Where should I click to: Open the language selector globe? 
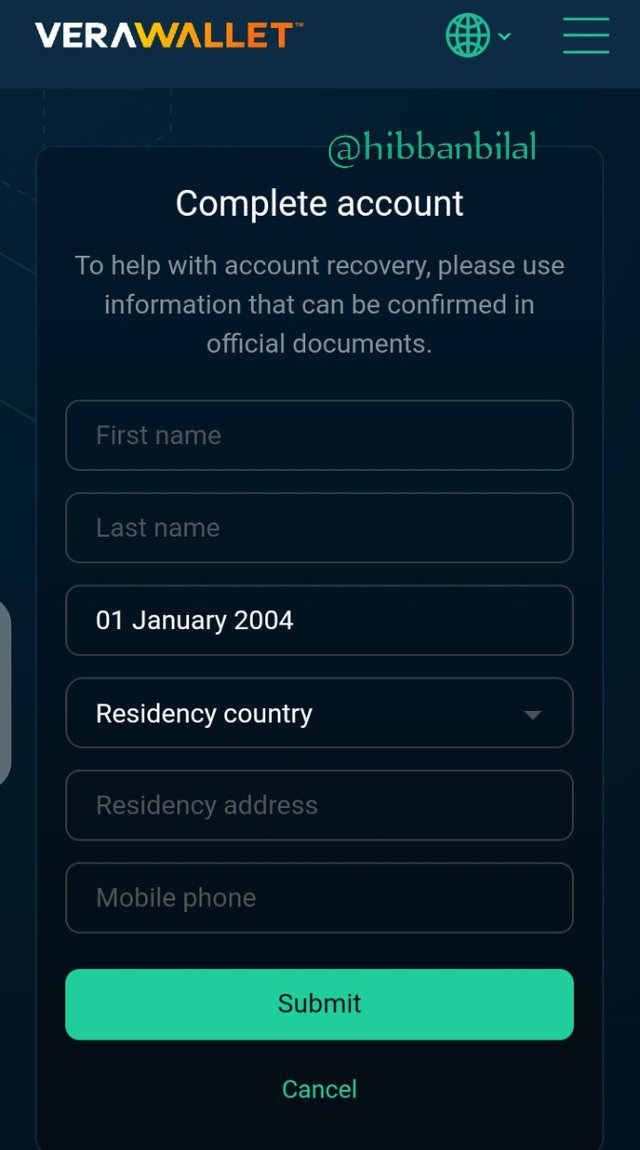477,35
